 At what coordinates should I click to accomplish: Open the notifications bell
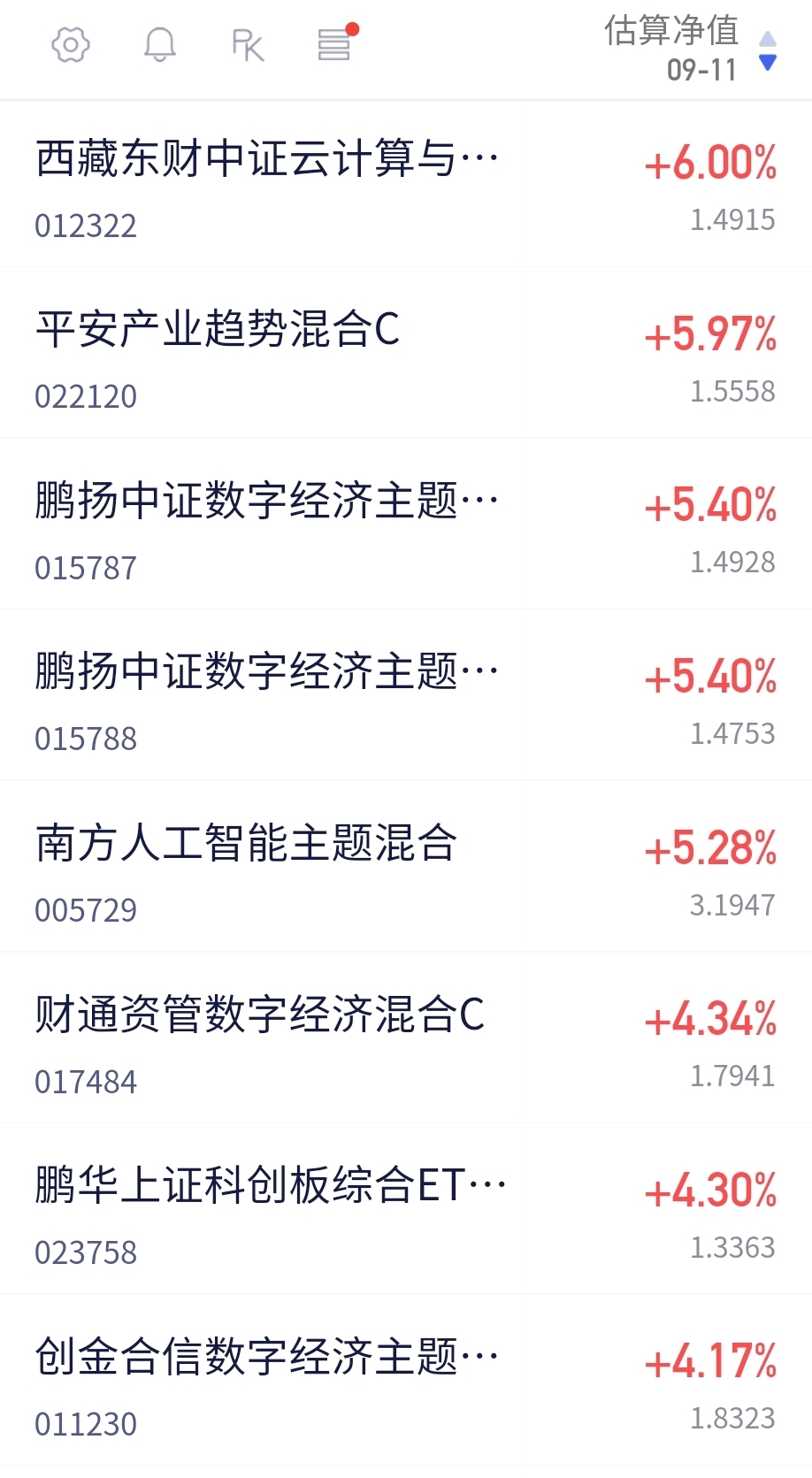(x=160, y=44)
